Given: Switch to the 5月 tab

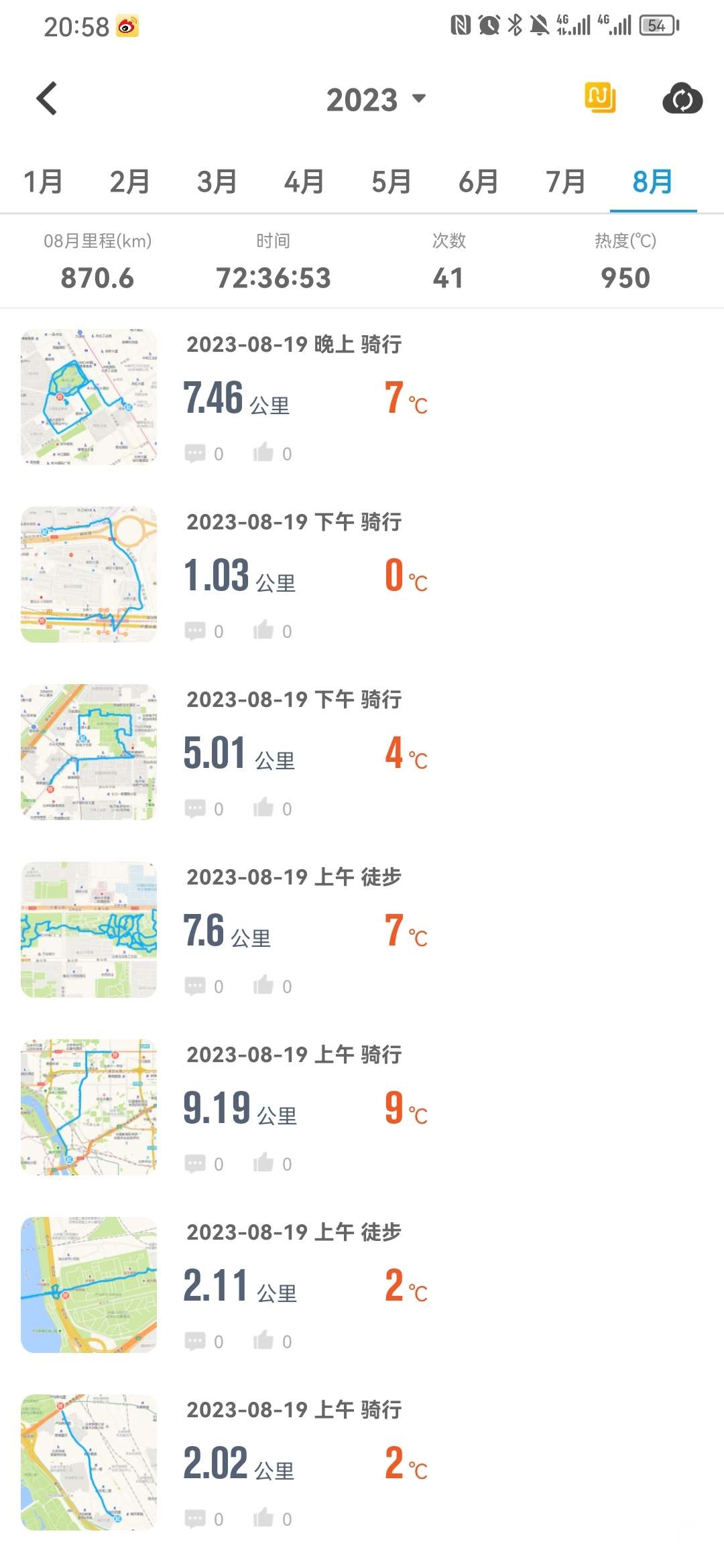Looking at the screenshot, I should click(391, 182).
